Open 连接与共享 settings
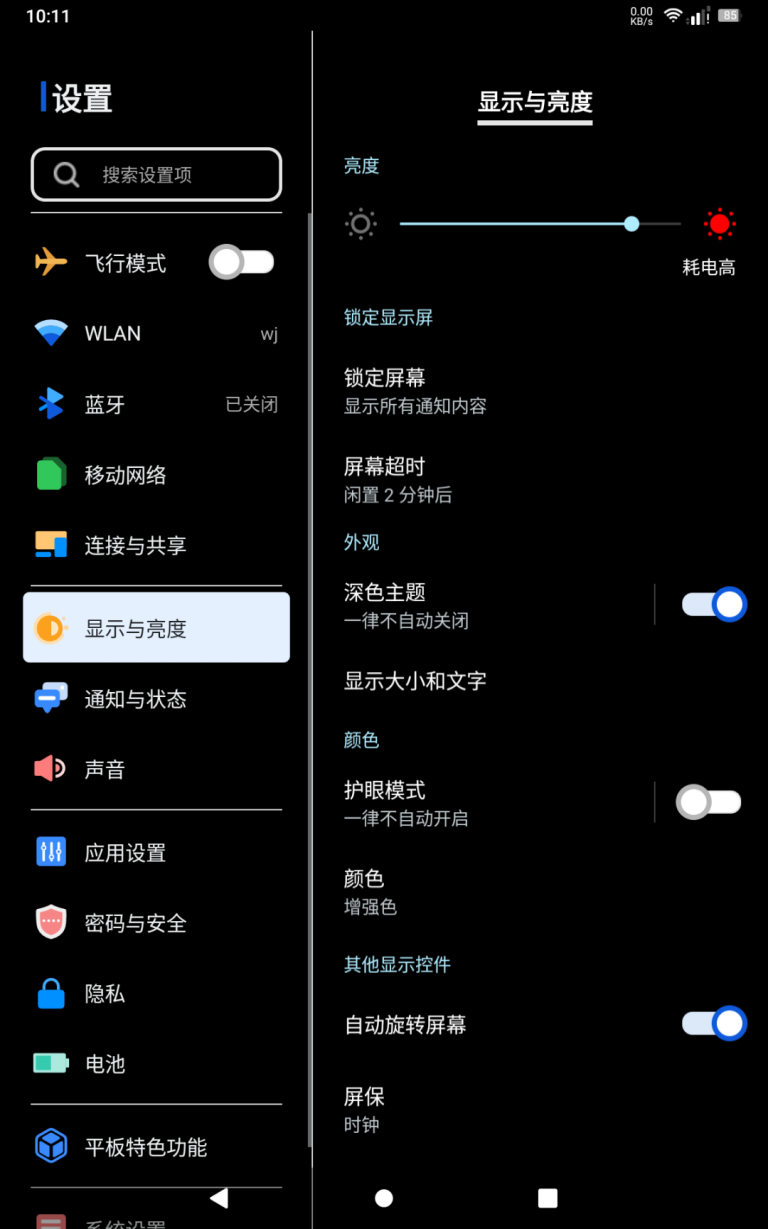768x1229 pixels. [156, 546]
